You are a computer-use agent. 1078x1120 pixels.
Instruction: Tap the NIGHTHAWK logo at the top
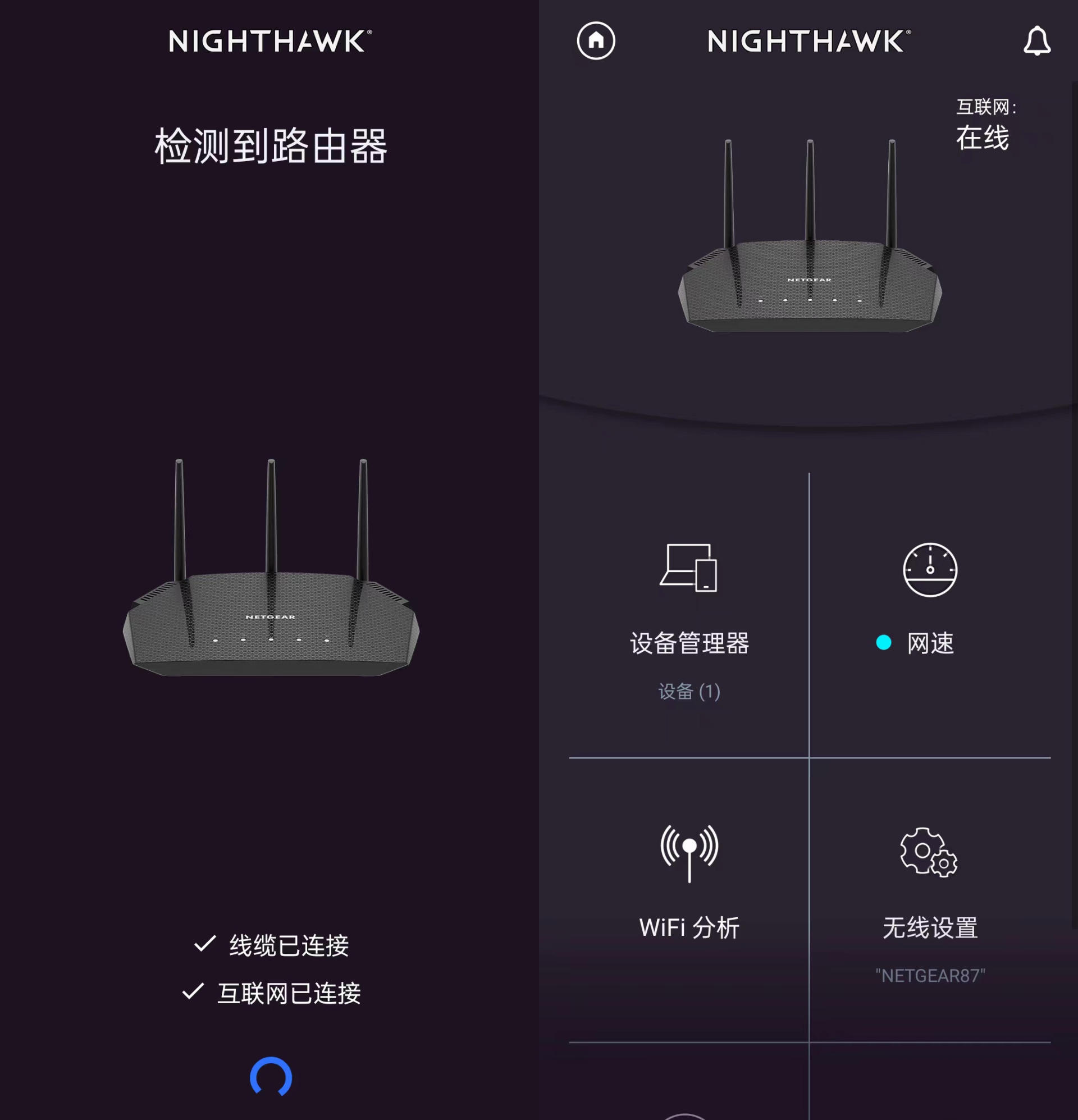266,41
